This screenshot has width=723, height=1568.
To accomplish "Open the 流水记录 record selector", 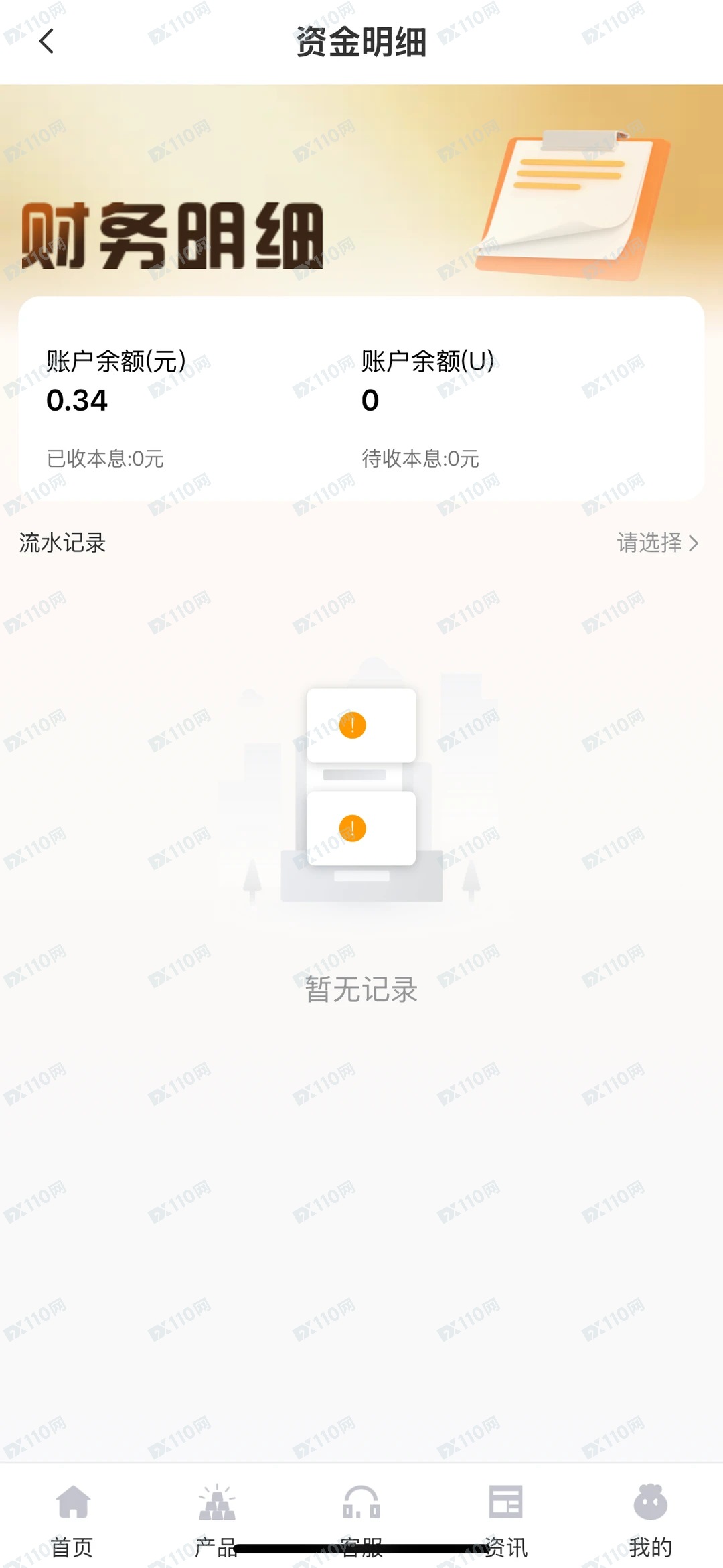I will (62, 543).
